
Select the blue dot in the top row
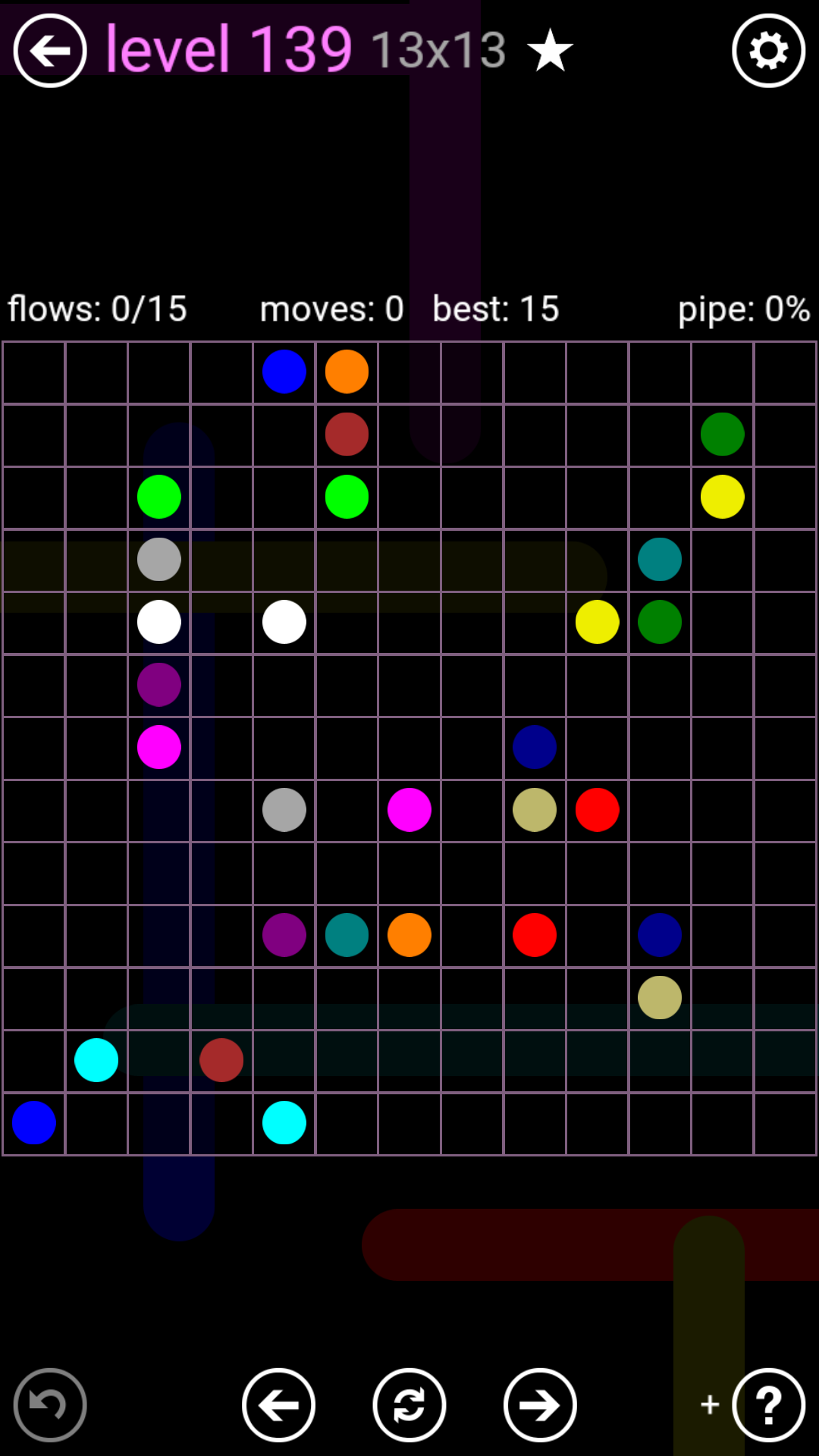pyautogui.click(x=284, y=372)
